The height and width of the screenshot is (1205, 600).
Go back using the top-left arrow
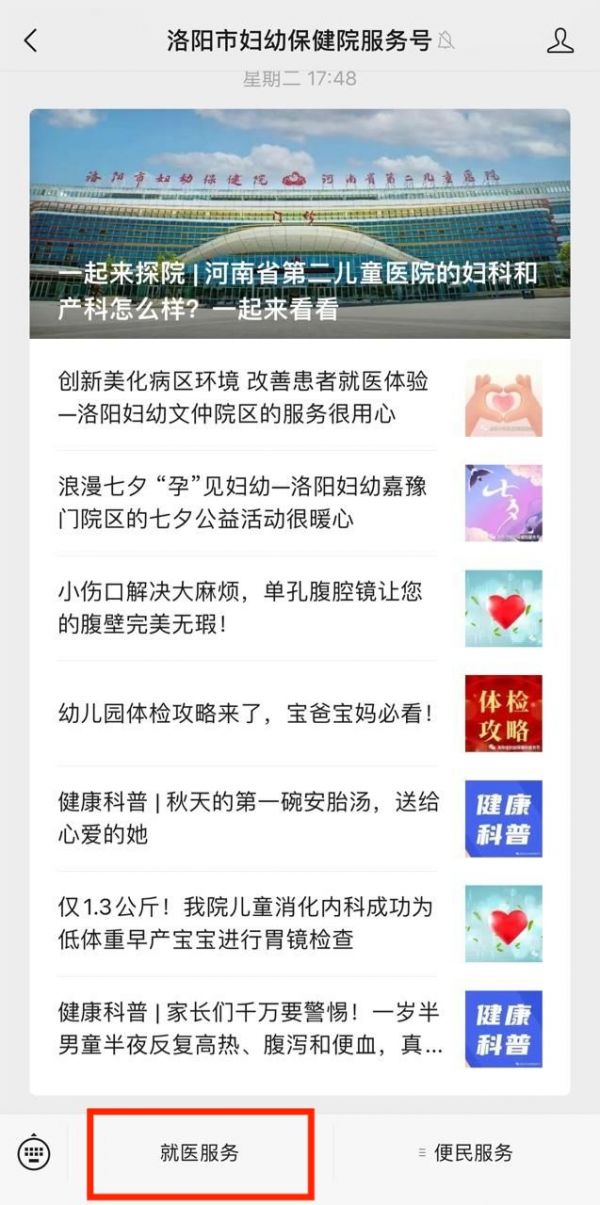[x=31, y=41]
